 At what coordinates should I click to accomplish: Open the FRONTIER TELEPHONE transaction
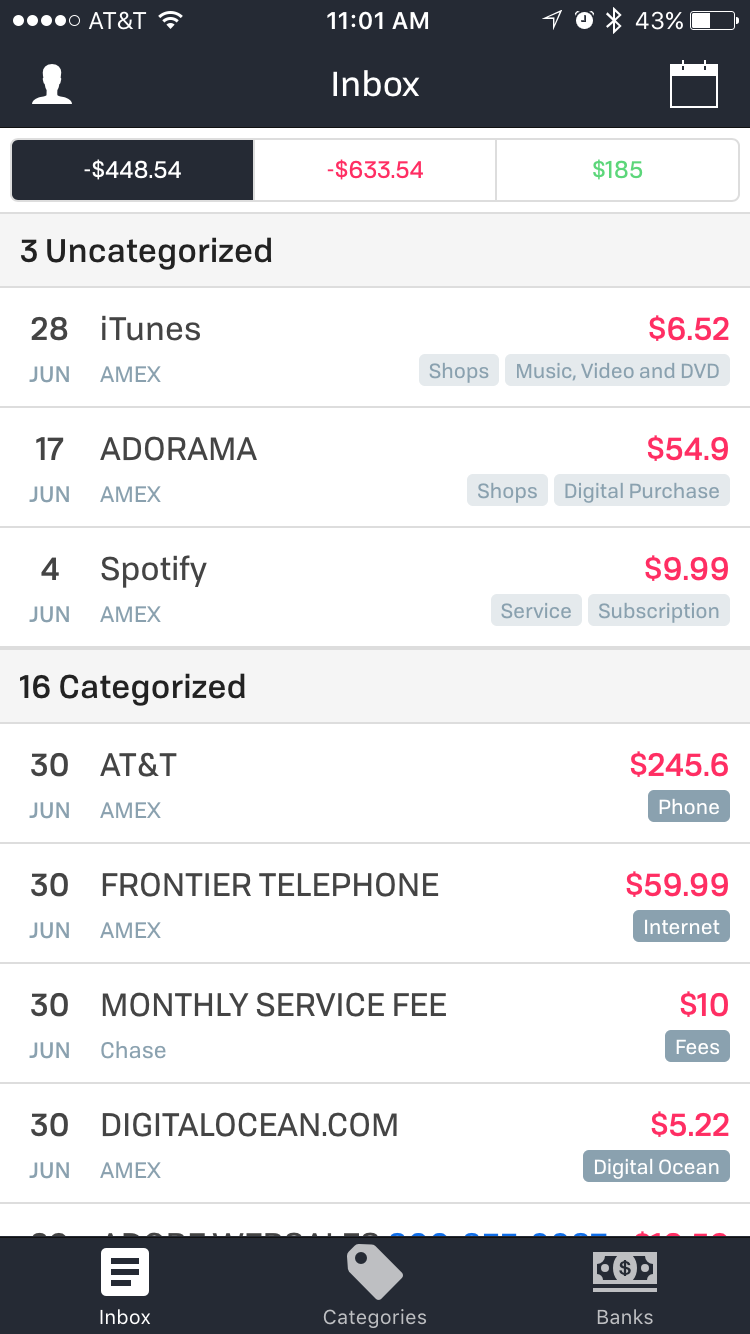pos(300,903)
